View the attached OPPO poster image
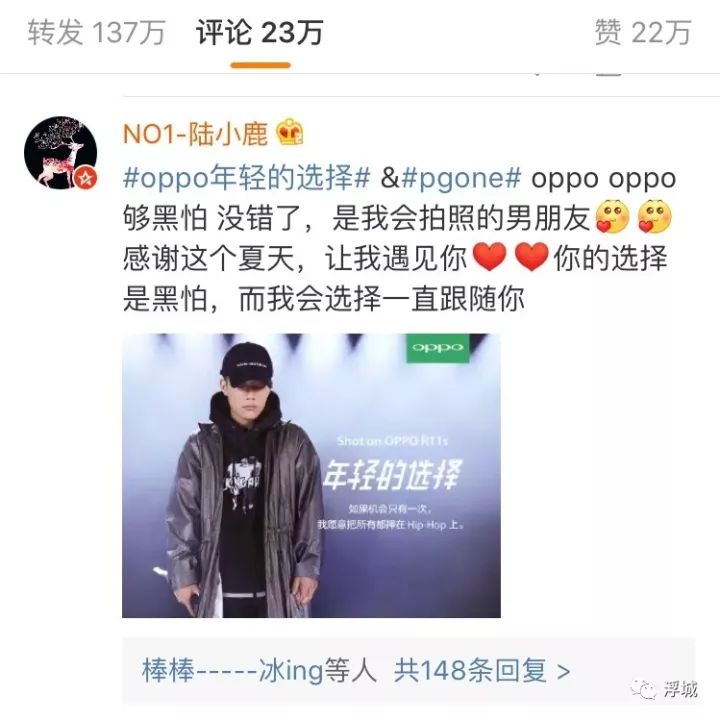This screenshot has width=720, height=720. coord(311,475)
